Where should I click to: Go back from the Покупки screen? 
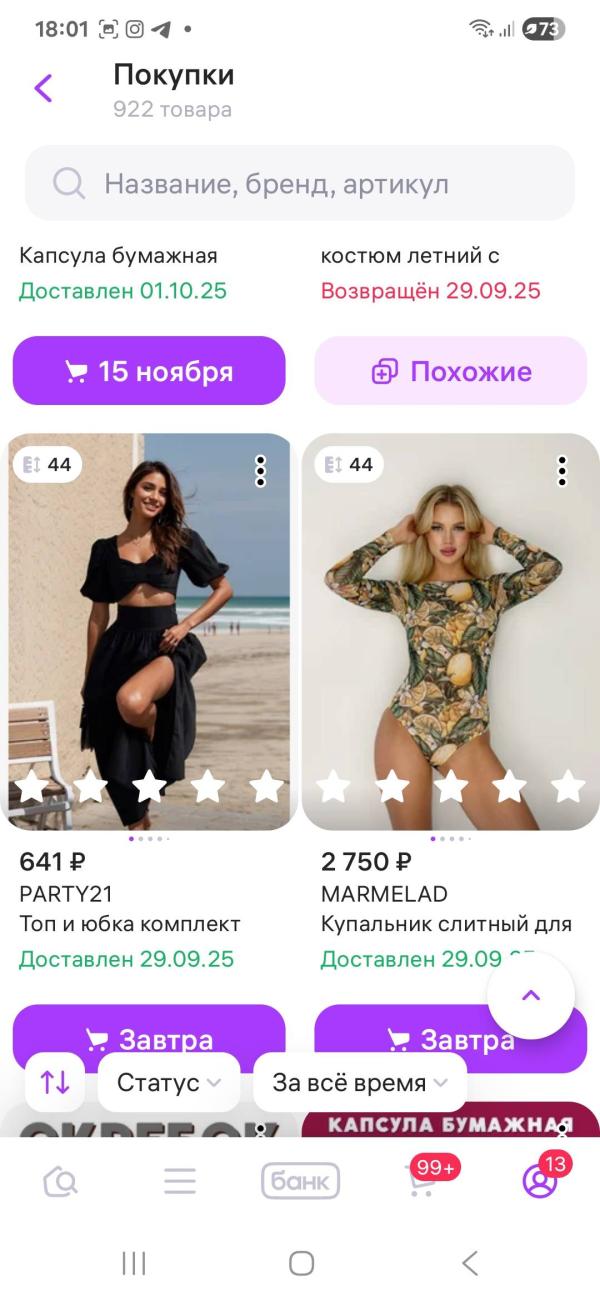click(x=43, y=88)
